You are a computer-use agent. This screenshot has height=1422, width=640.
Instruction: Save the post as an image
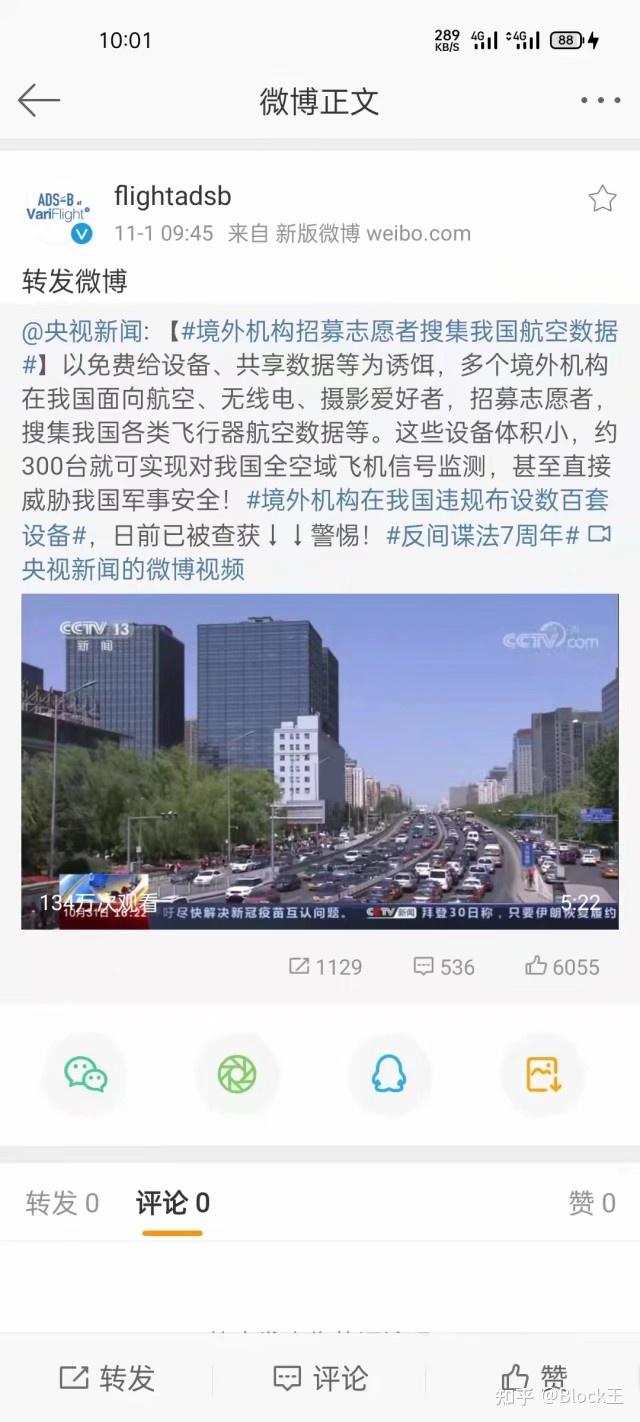tap(543, 1074)
